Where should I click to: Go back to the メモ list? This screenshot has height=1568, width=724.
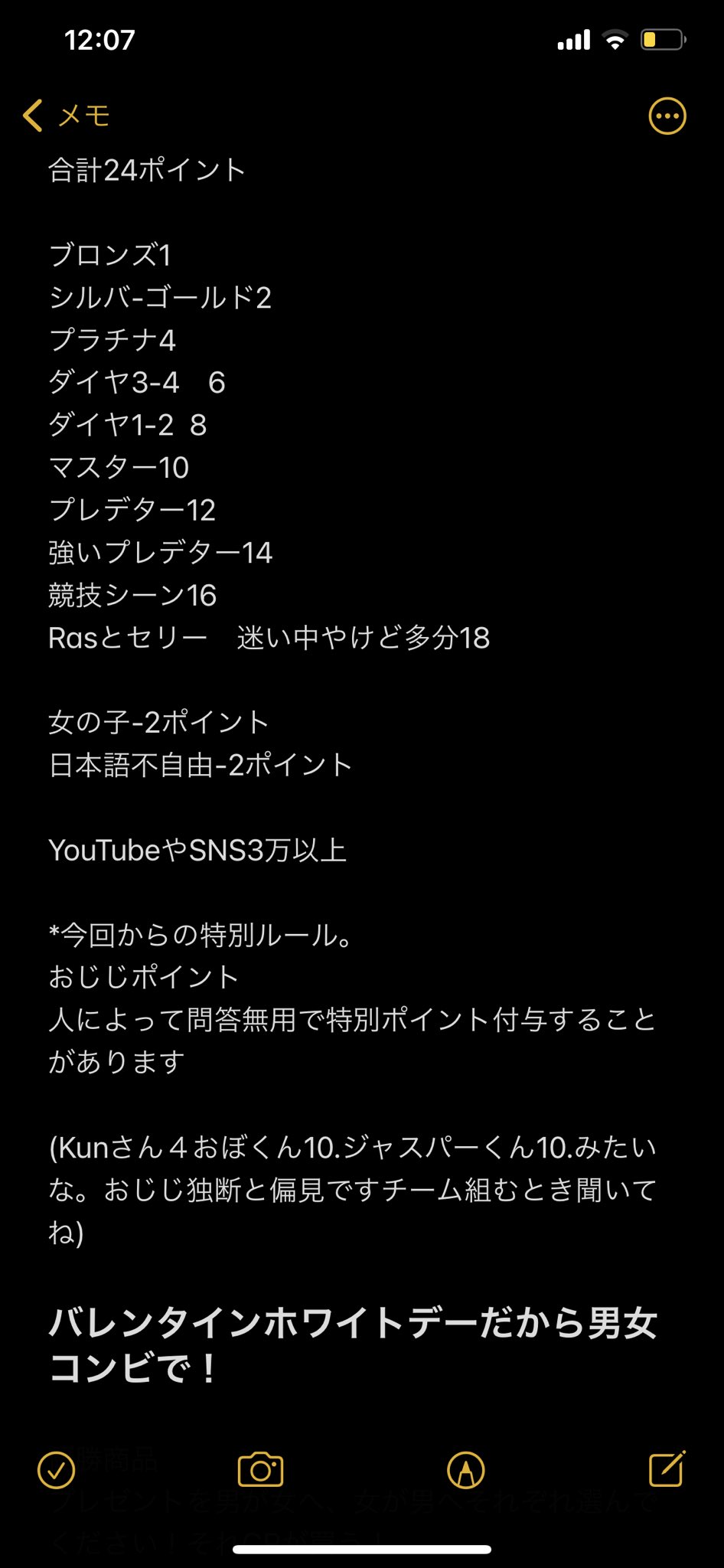67,116
